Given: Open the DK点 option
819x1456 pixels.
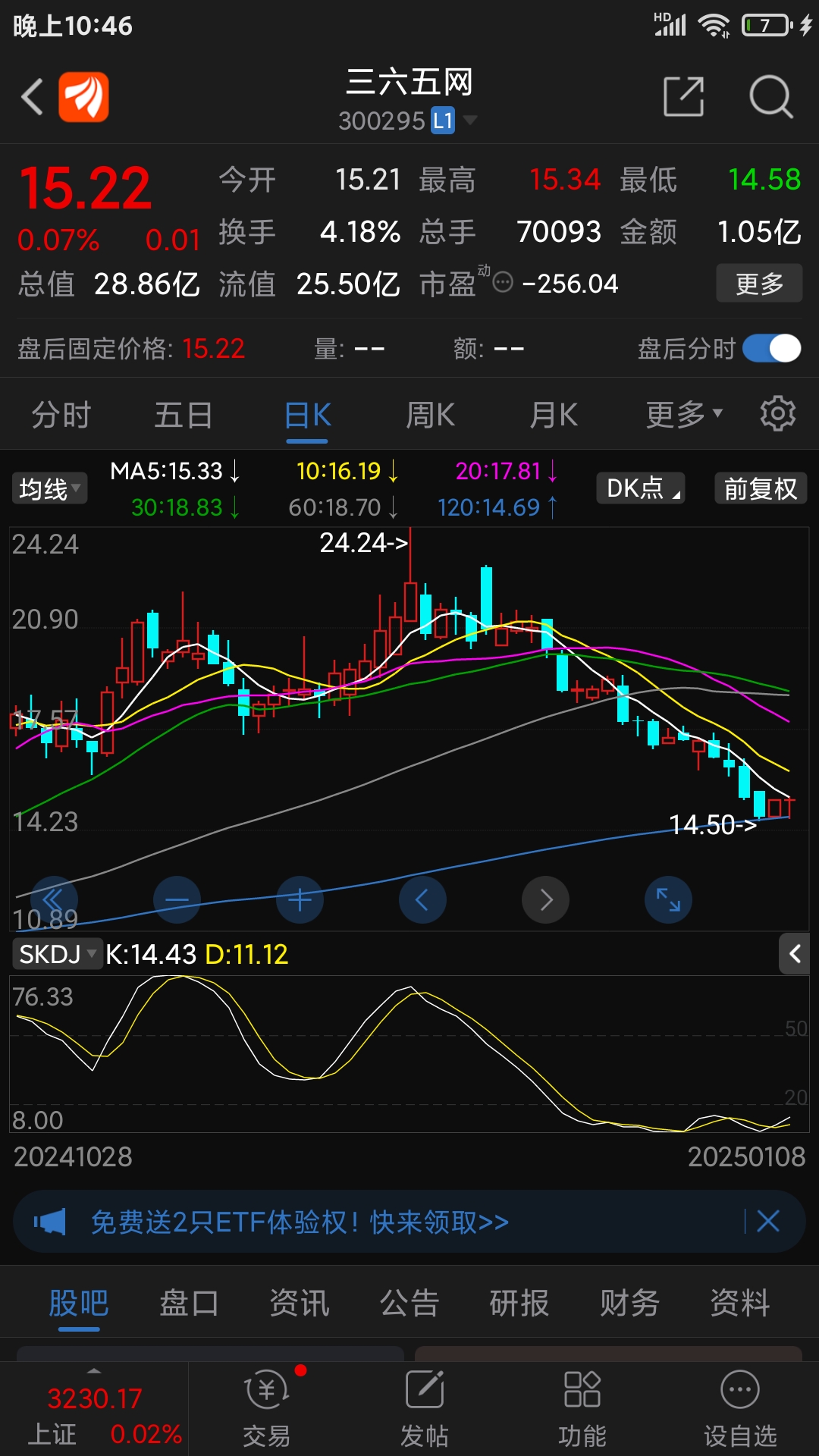Looking at the screenshot, I should pyautogui.click(x=641, y=488).
